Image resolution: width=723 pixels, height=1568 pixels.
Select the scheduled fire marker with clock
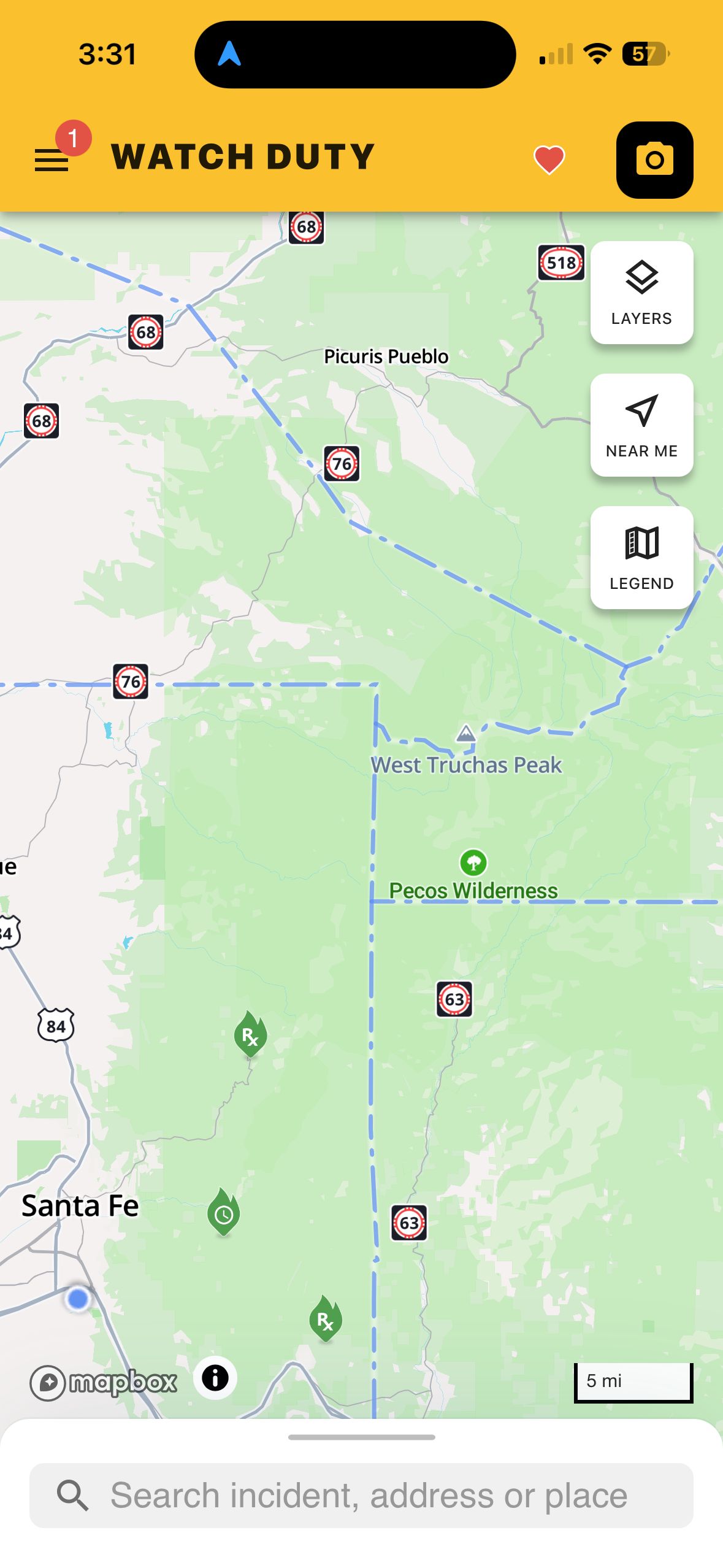(224, 1213)
